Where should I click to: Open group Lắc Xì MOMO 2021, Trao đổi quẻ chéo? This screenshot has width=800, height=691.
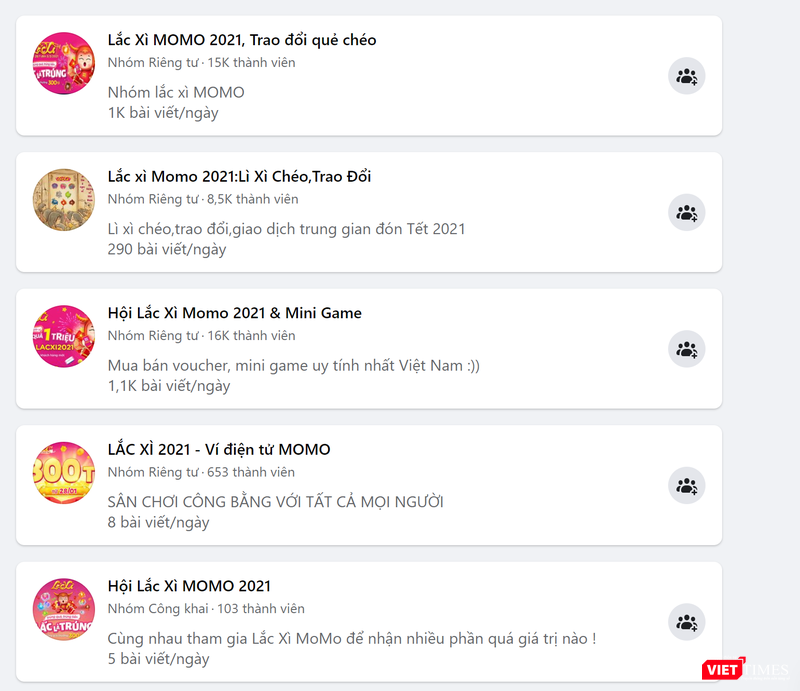[242, 40]
